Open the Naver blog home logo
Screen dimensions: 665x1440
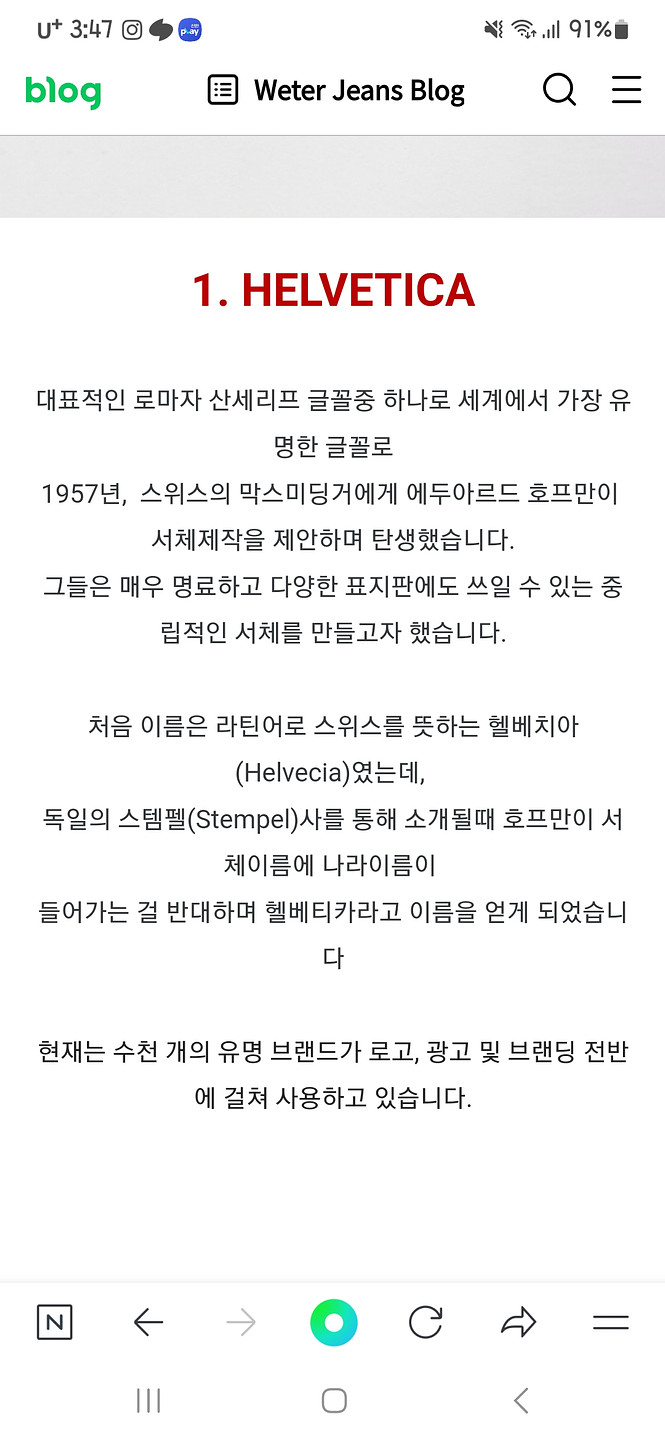63,91
